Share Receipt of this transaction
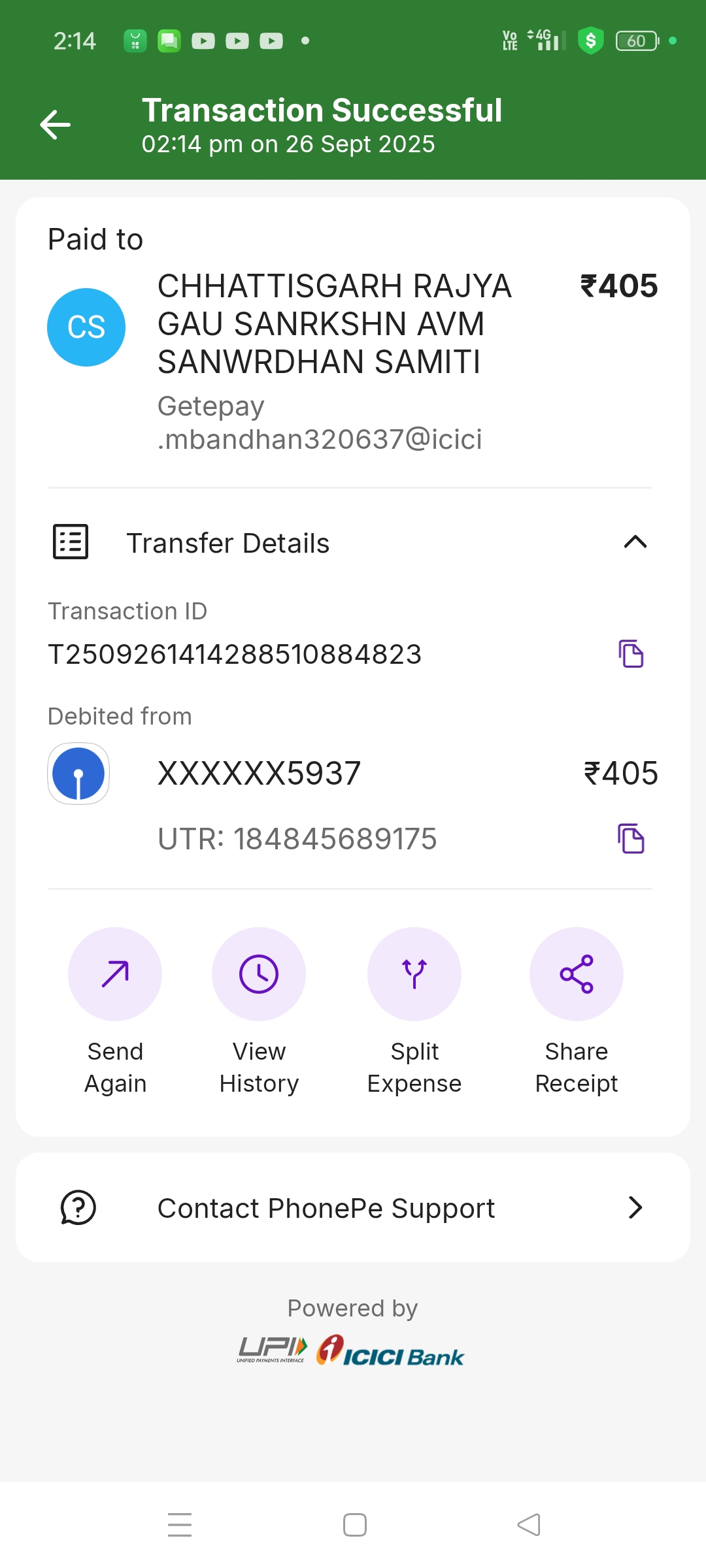The width and height of the screenshot is (706, 1568). pos(576,974)
